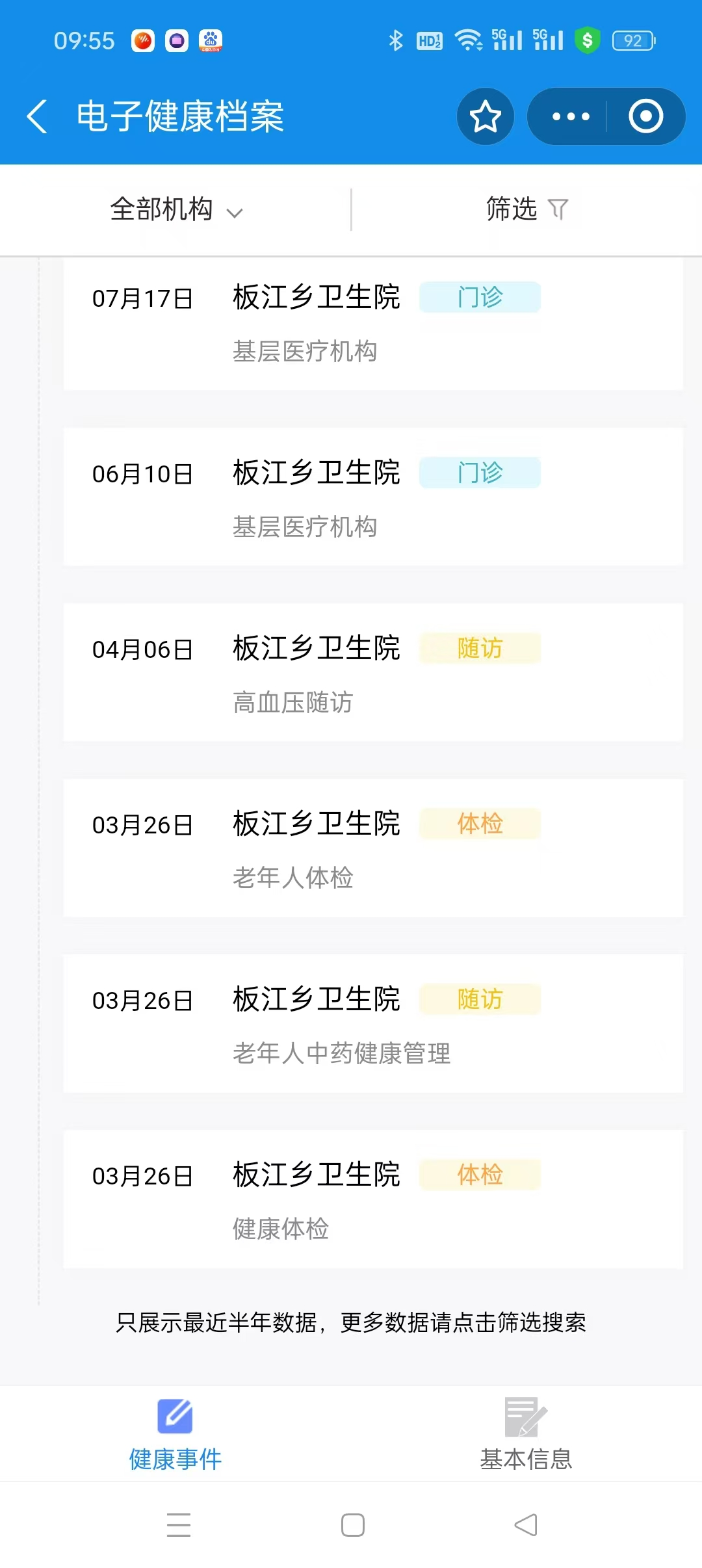View the 04月06日 高血压随访 record
Image resolution: width=702 pixels, height=1568 pixels.
[373, 672]
